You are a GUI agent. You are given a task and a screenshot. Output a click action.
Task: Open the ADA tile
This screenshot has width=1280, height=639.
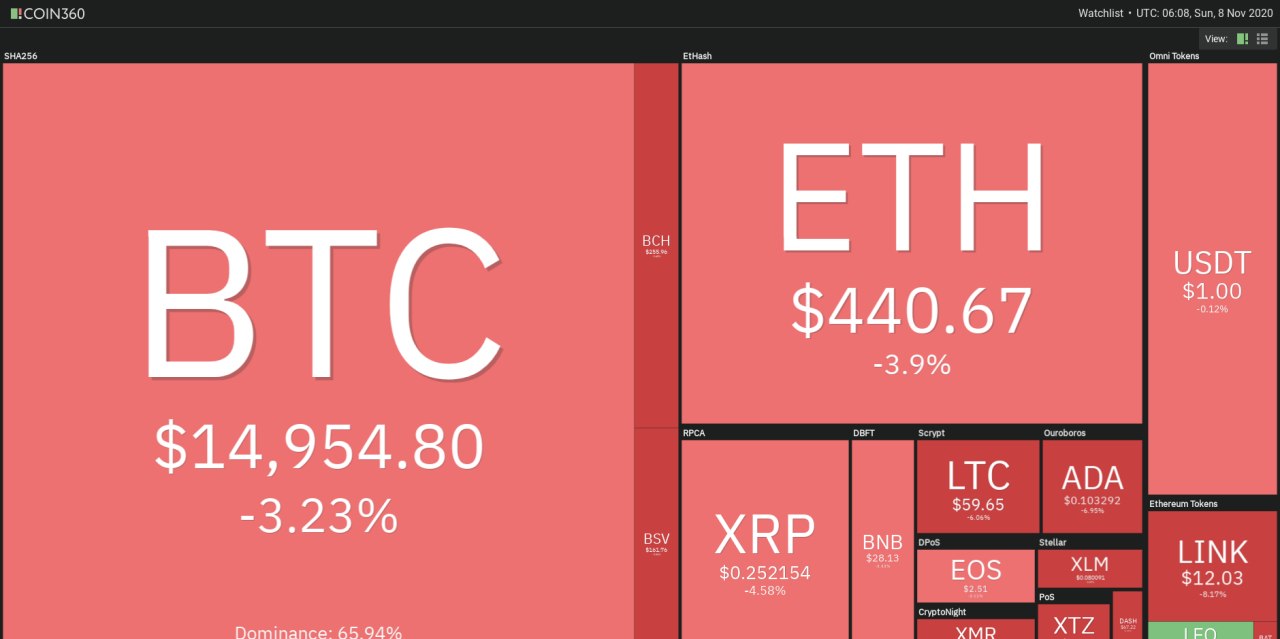click(1092, 487)
